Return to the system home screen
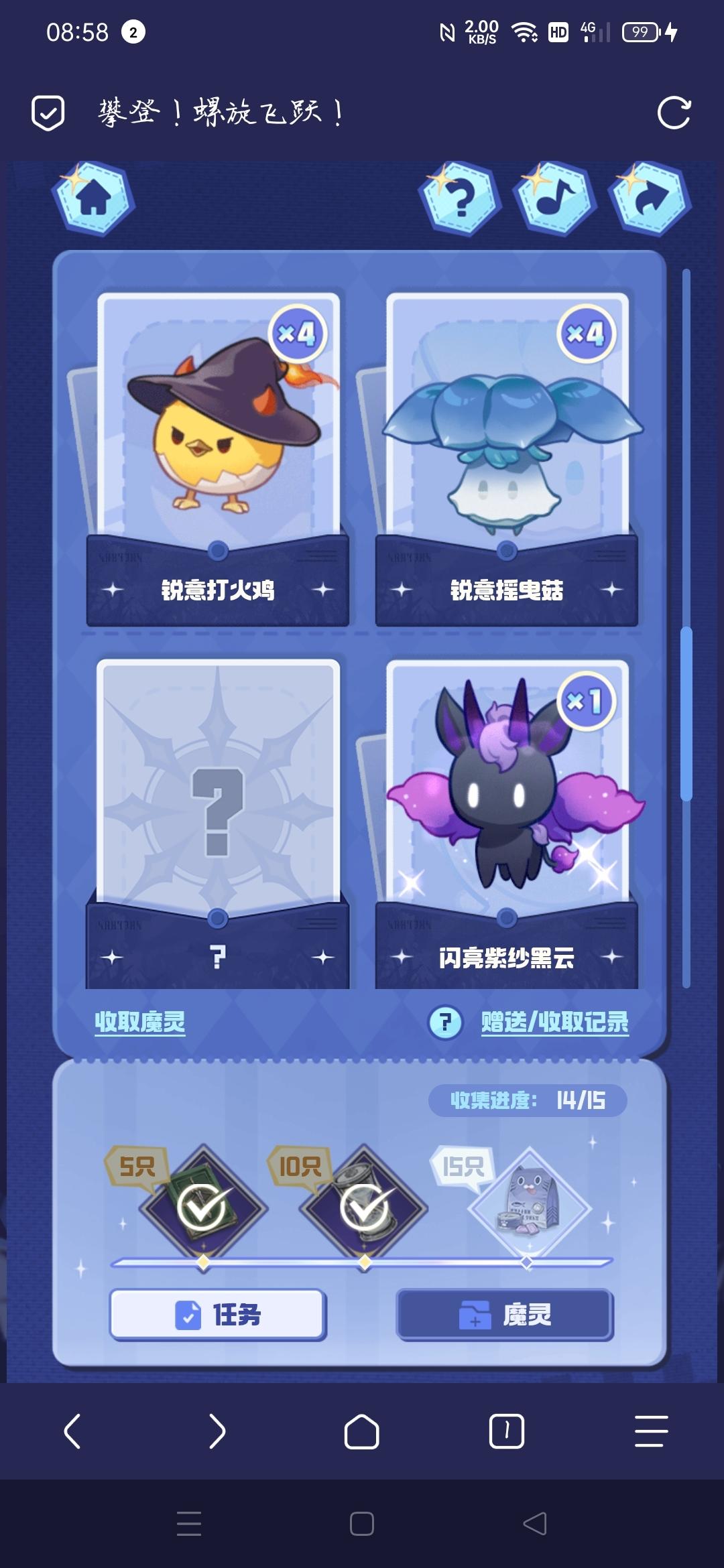Image resolution: width=724 pixels, height=1568 pixels. pos(362,1524)
